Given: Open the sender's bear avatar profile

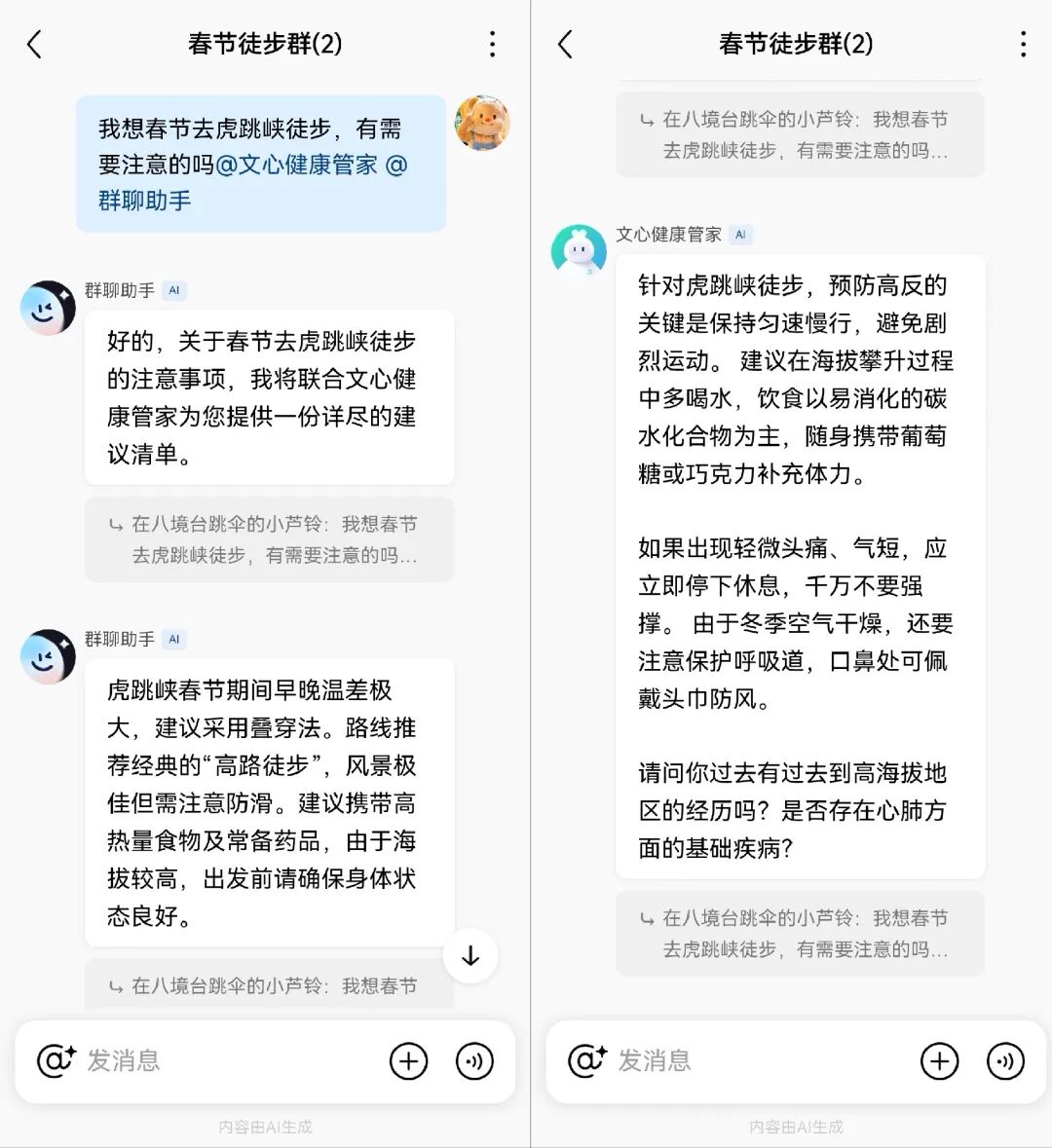Looking at the screenshot, I should (x=482, y=123).
